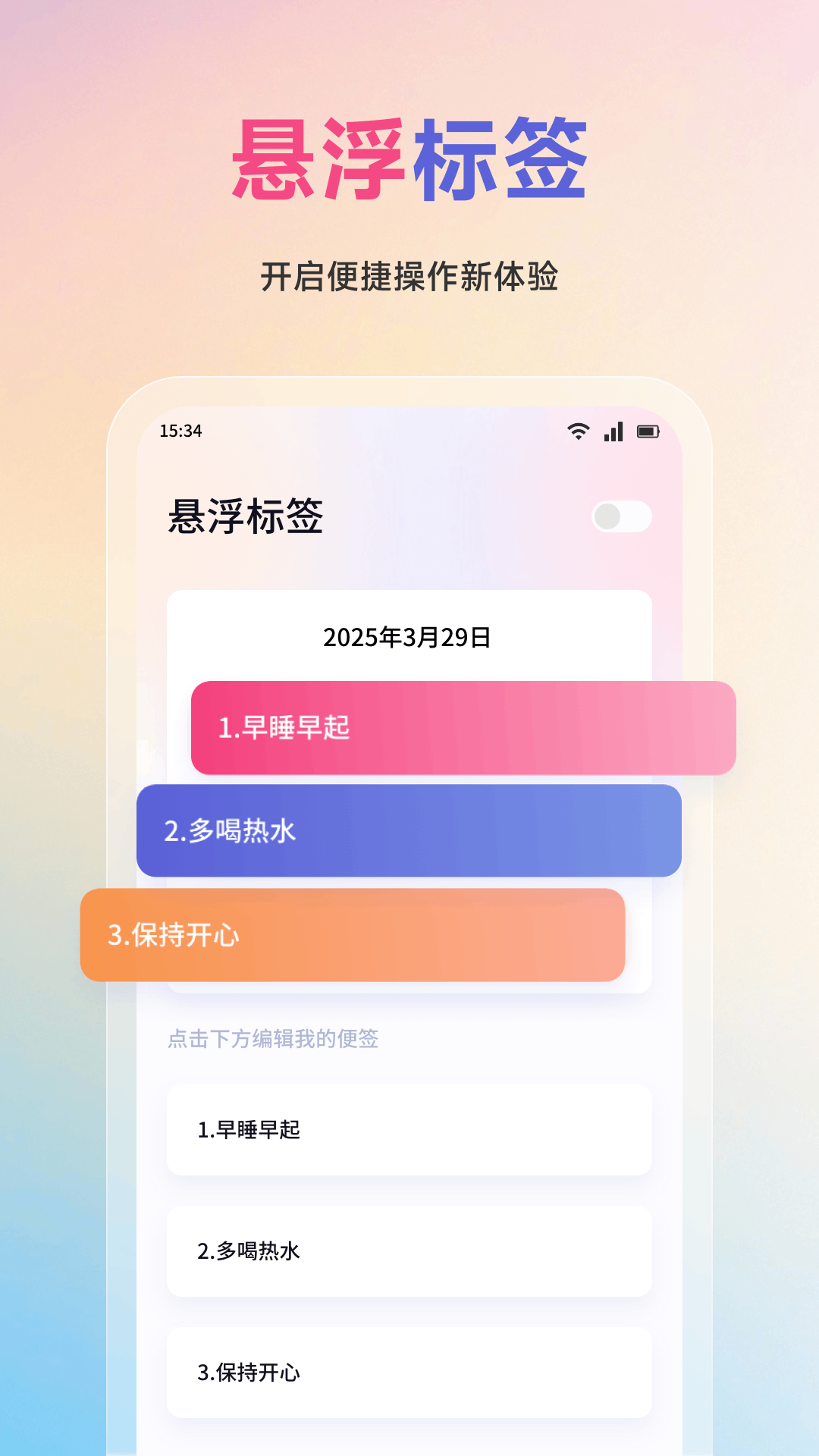Tap the blue floating label 多喝热水
This screenshot has width=819, height=1456.
pos(408,832)
